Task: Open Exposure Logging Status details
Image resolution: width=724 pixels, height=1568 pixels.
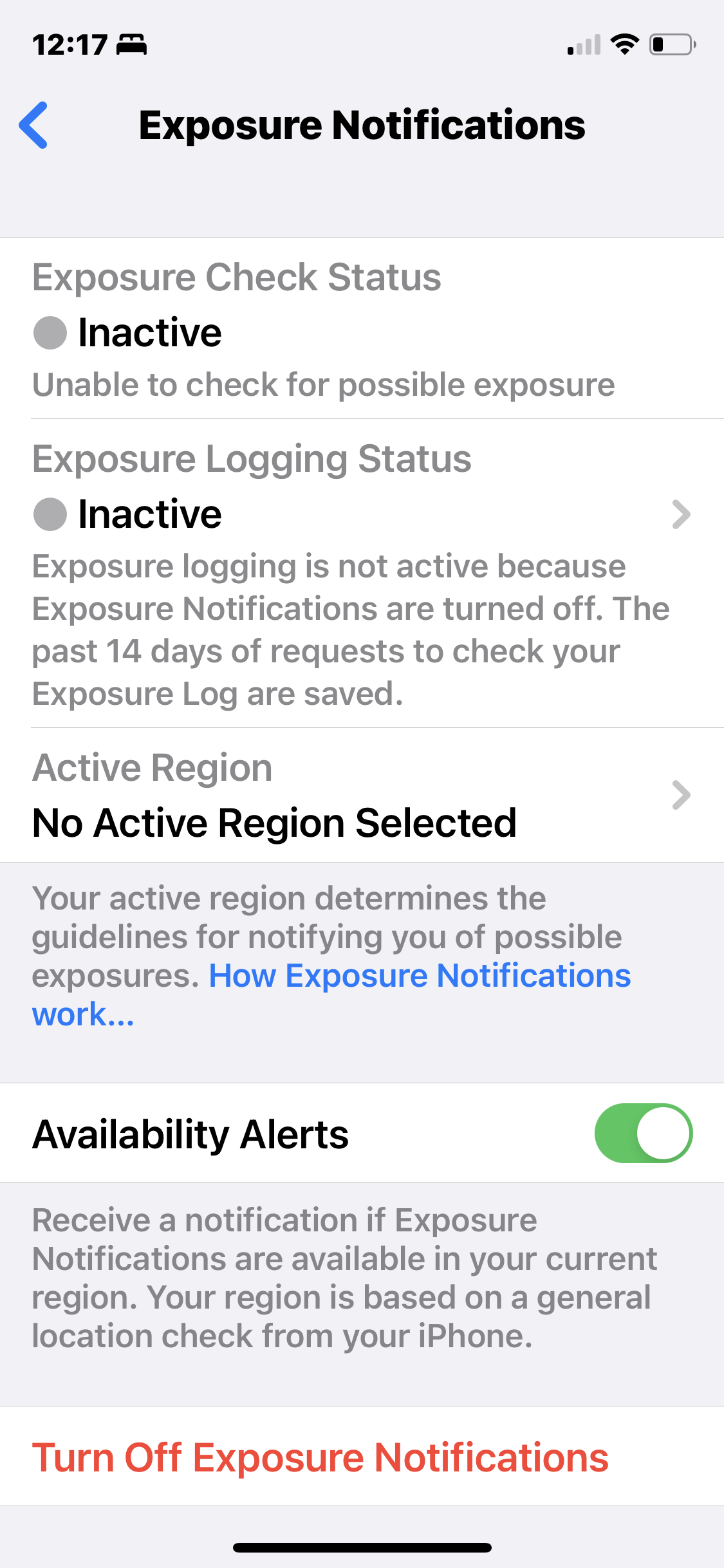Action: 362,574
